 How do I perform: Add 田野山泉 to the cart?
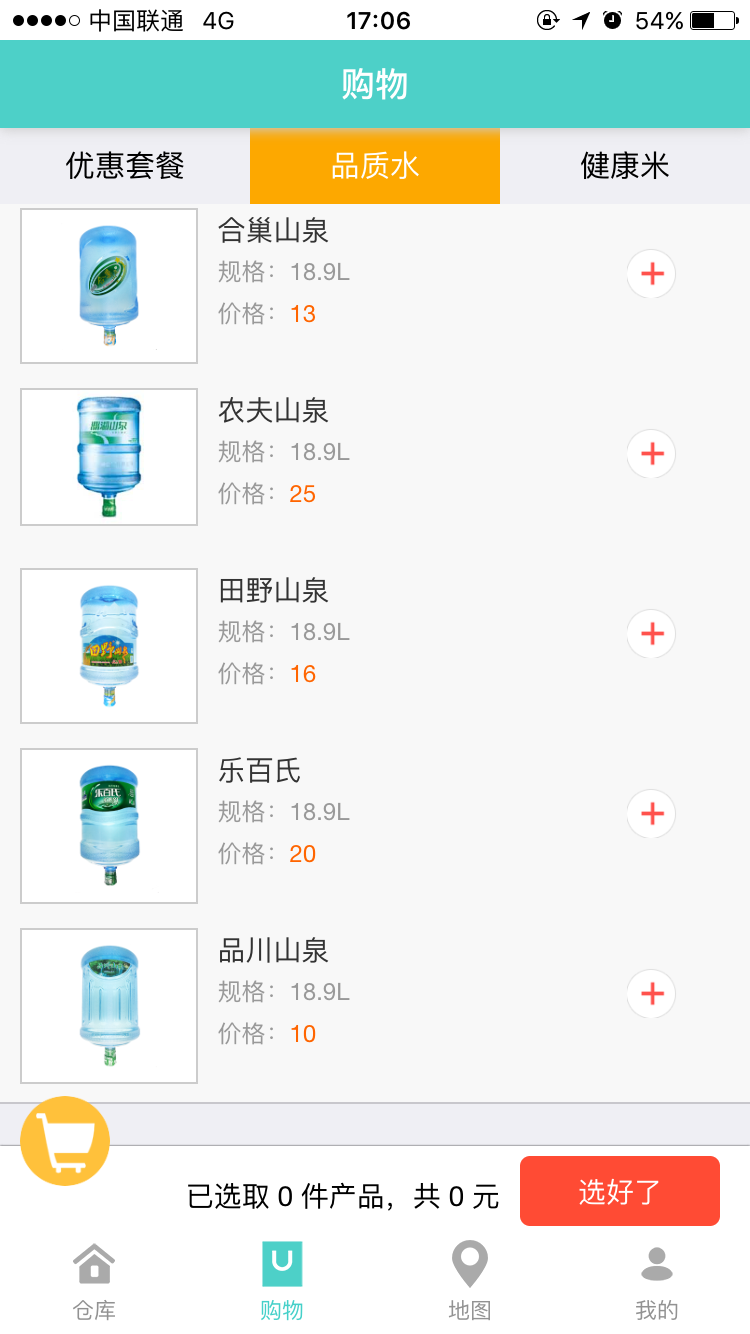point(652,634)
